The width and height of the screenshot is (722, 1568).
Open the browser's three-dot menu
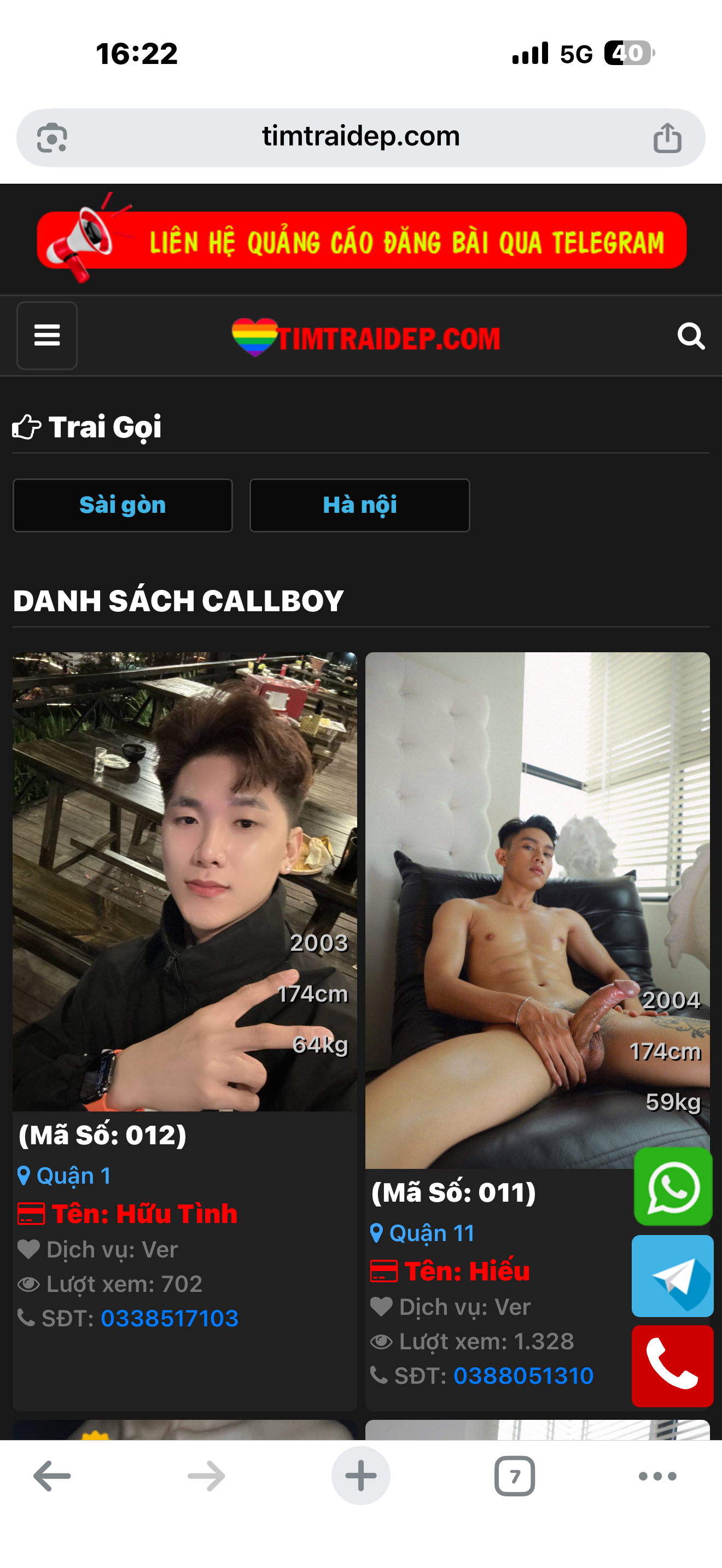[x=657, y=1476]
